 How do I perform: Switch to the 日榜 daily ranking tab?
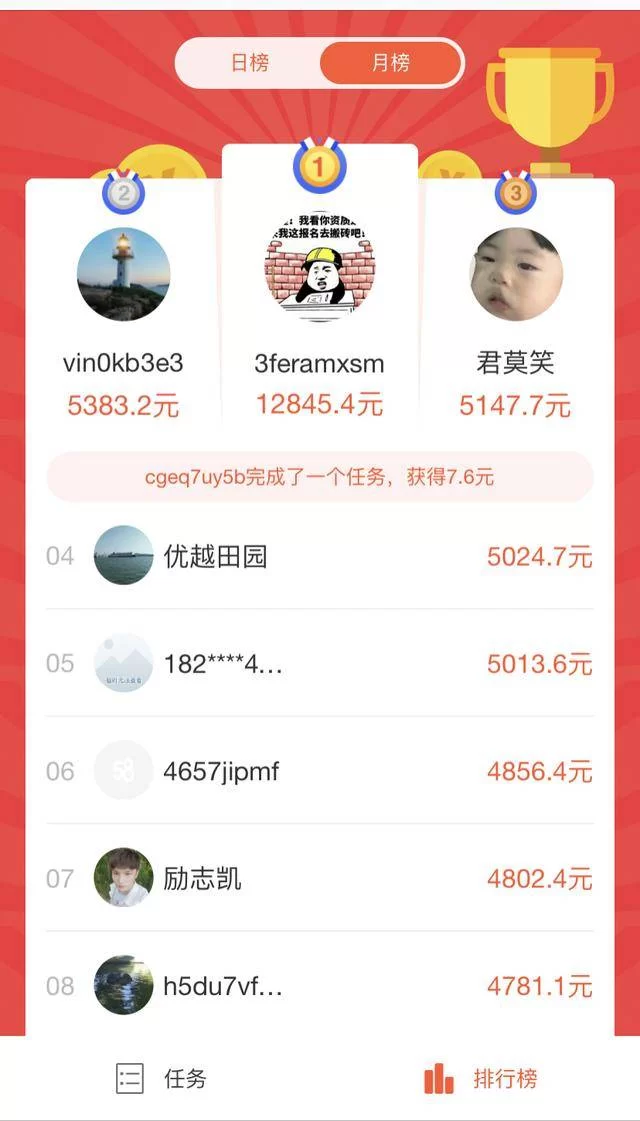pyautogui.click(x=250, y=63)
